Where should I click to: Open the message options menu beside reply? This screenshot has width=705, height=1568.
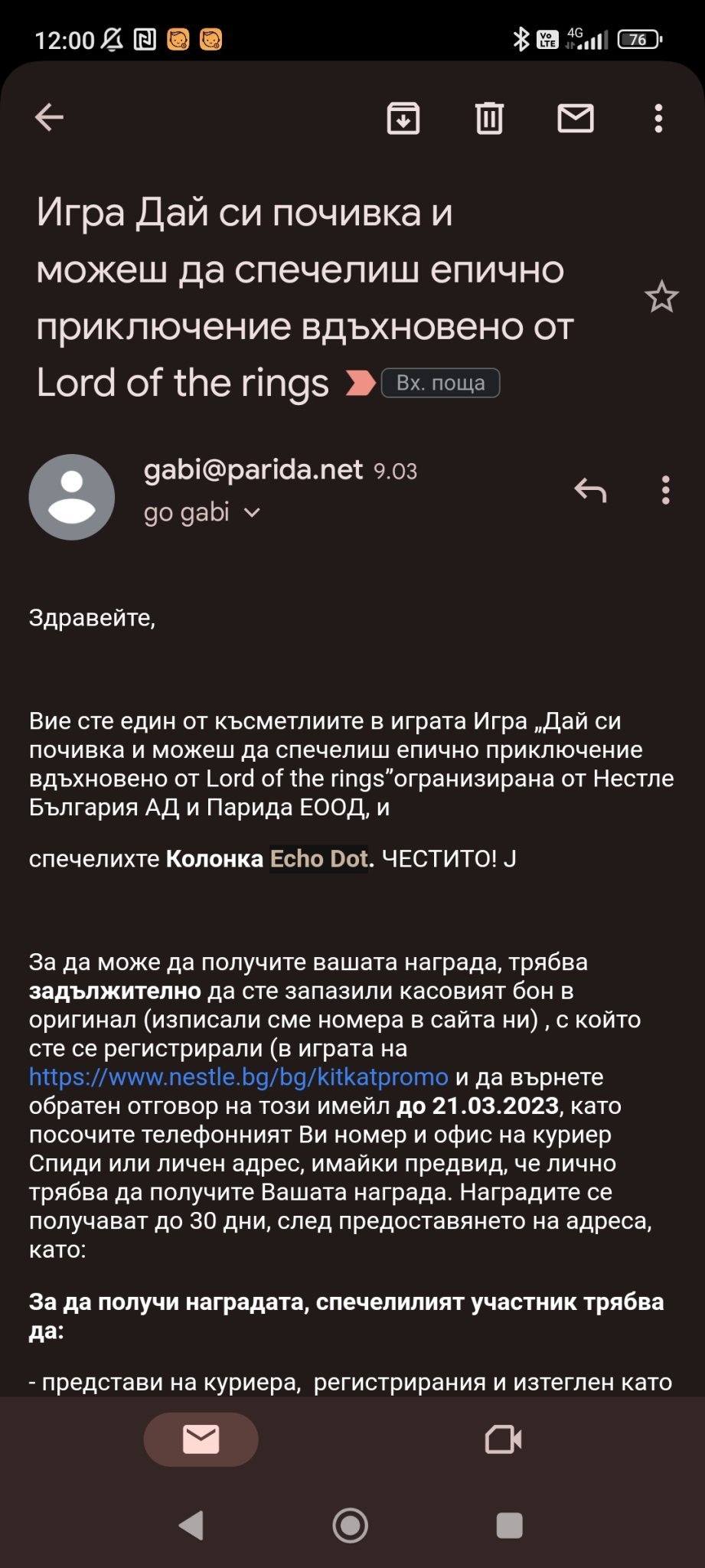pos(666,490)
